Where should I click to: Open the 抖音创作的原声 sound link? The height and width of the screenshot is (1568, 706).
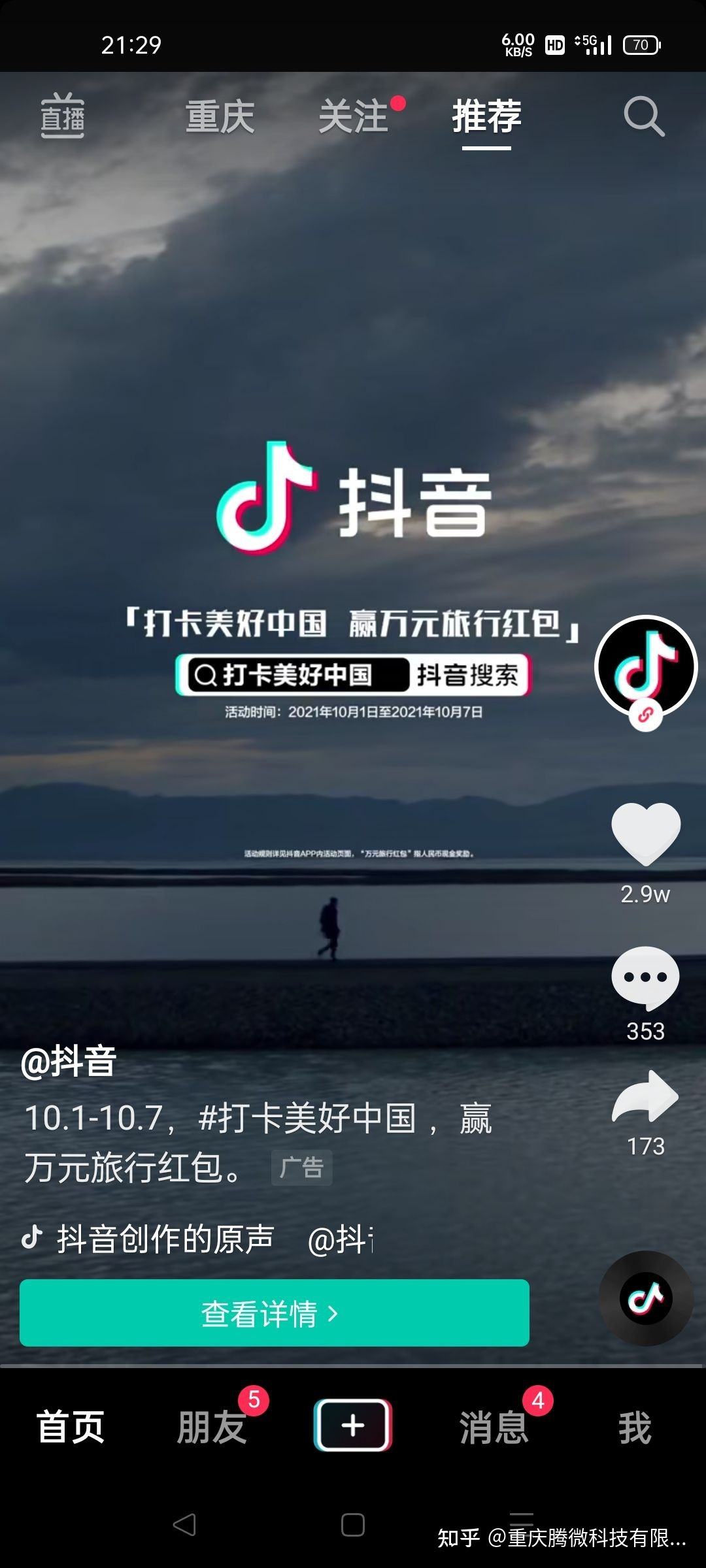coord(165,1239)
